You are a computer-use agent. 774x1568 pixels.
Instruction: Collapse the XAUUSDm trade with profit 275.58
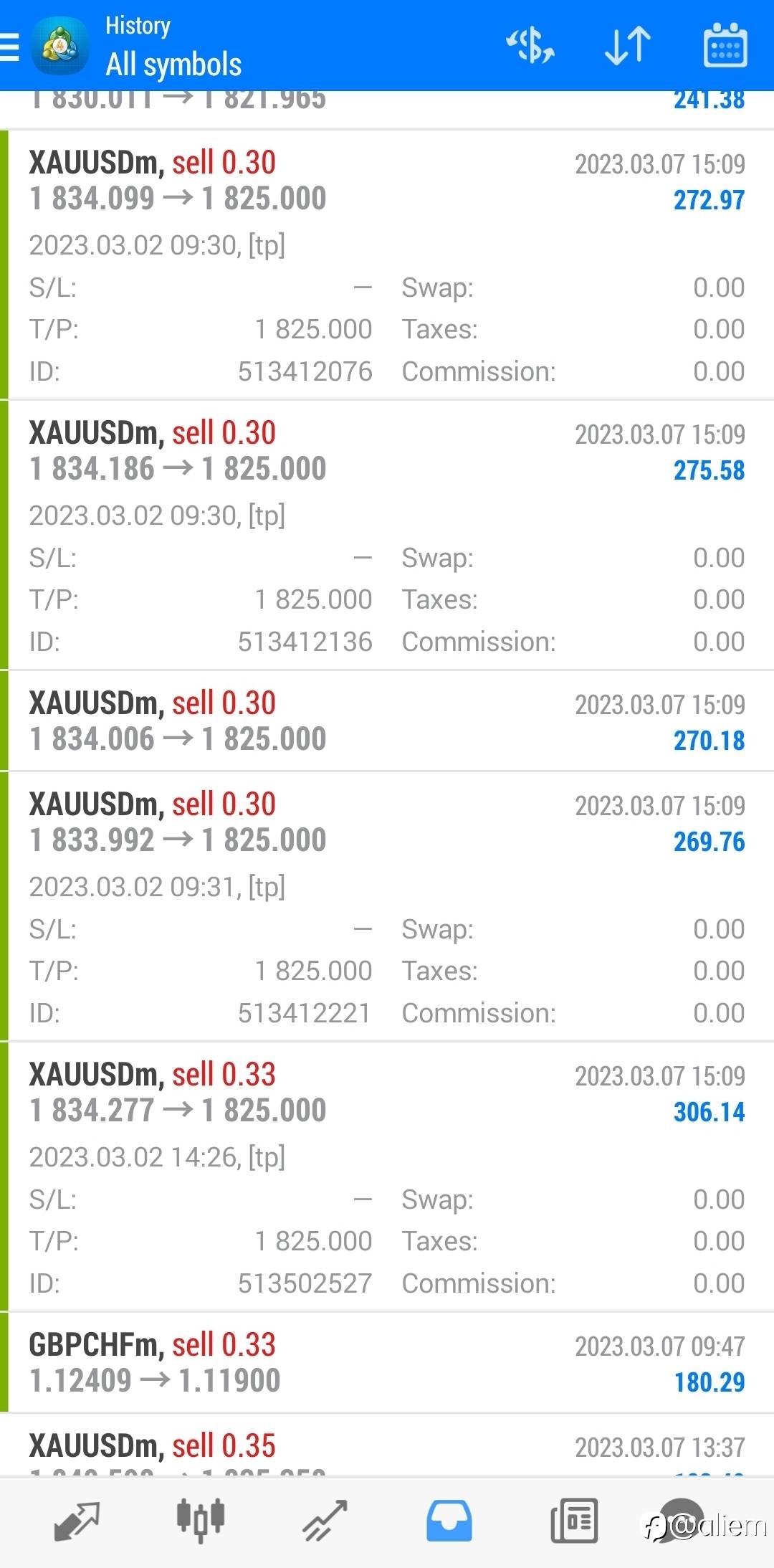[387, 535]
